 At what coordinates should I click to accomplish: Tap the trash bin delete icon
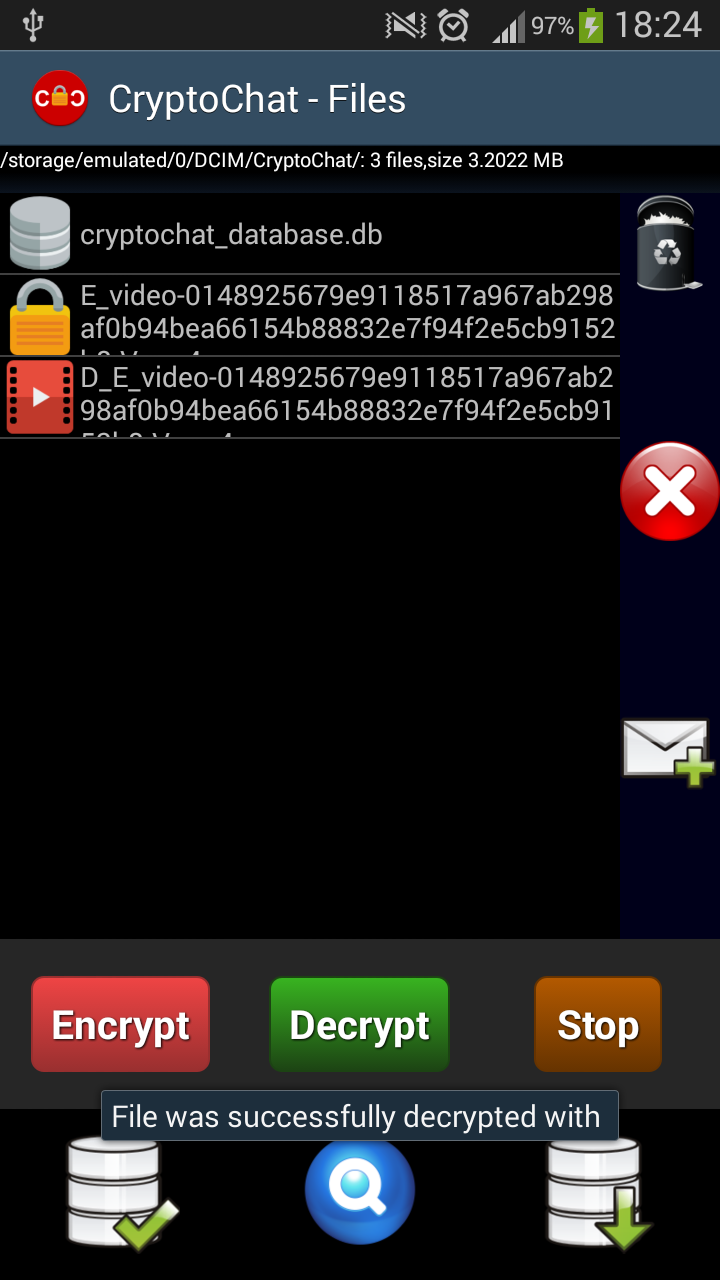tap(666, 245)
